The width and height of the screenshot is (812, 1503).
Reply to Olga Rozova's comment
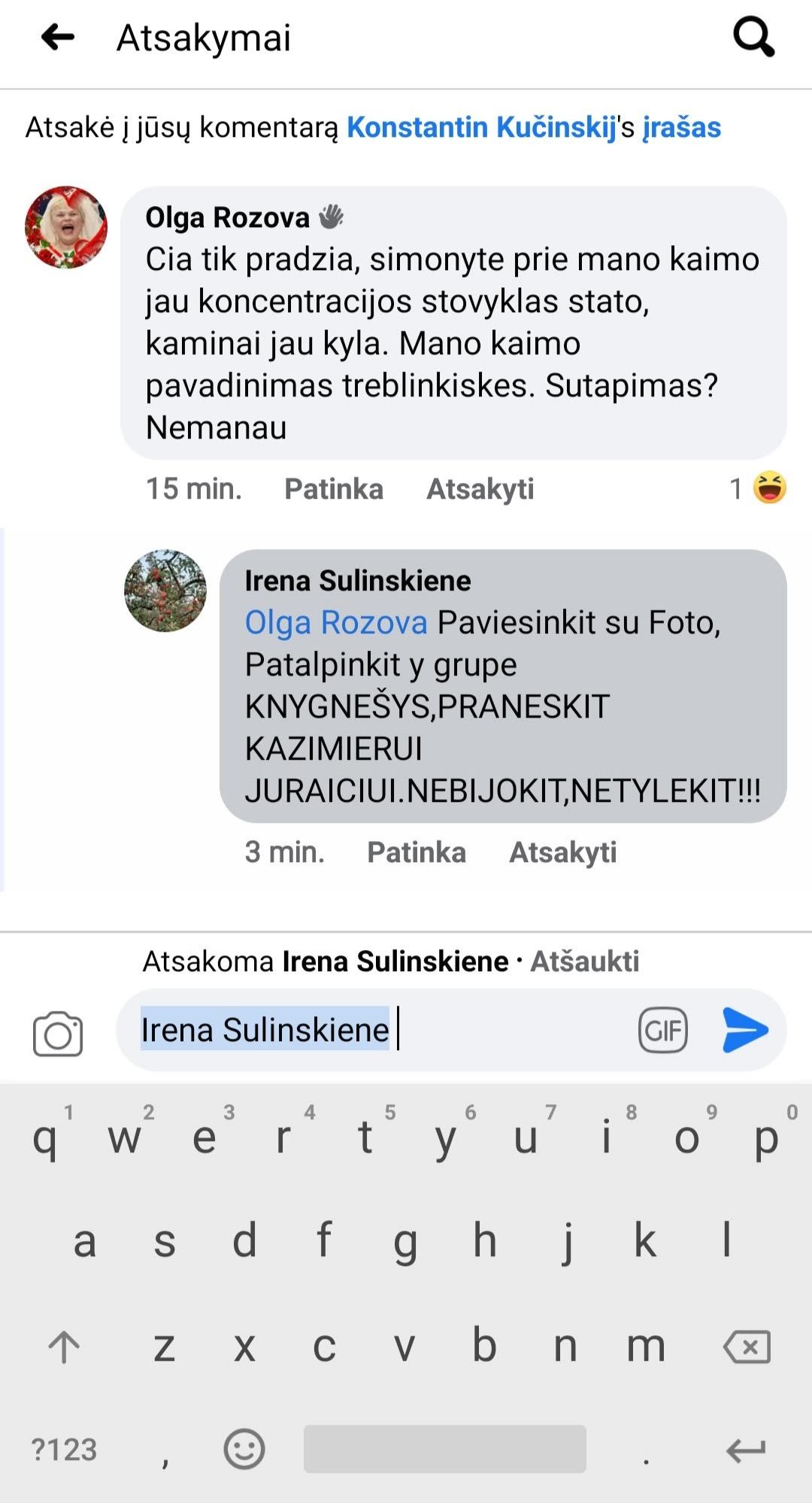tap(480, 489)
